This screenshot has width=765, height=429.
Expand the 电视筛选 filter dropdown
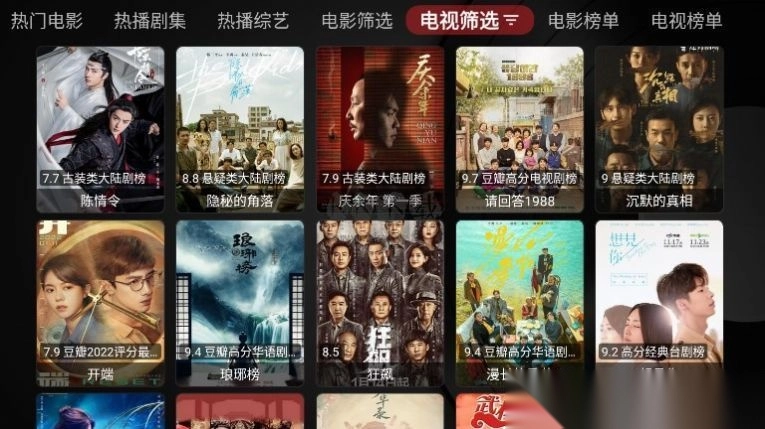[x=470, y=20]
